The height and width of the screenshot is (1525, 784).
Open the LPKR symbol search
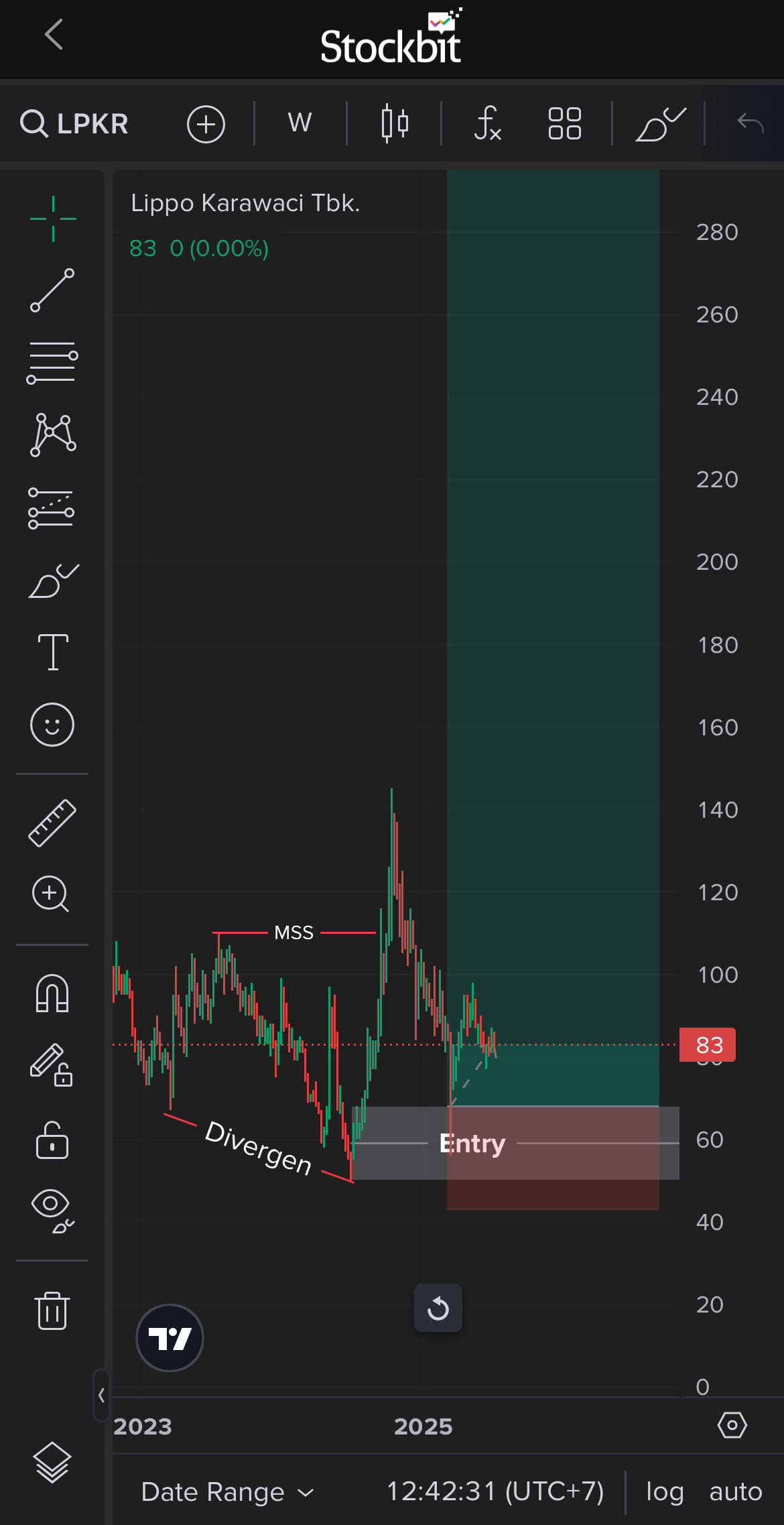coord(75,124)
